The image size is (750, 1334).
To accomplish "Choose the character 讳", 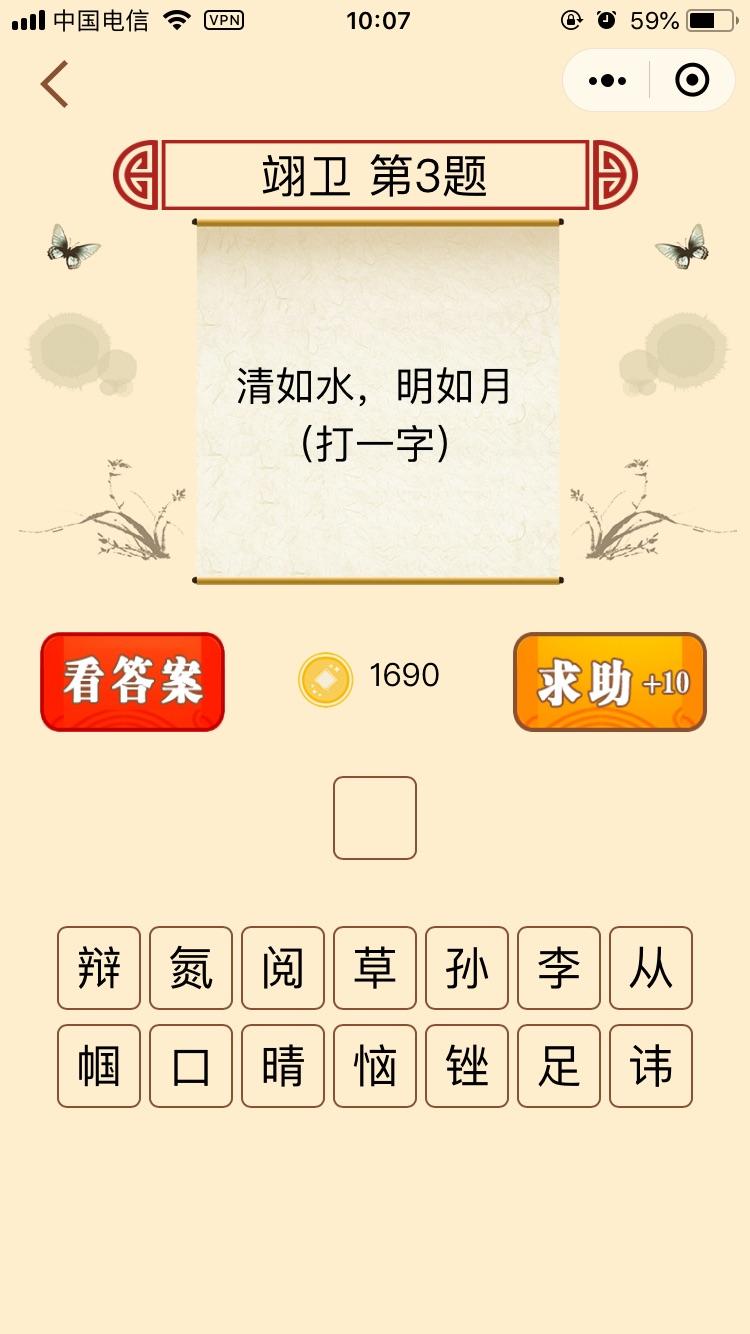I will tap(651, 1066).
